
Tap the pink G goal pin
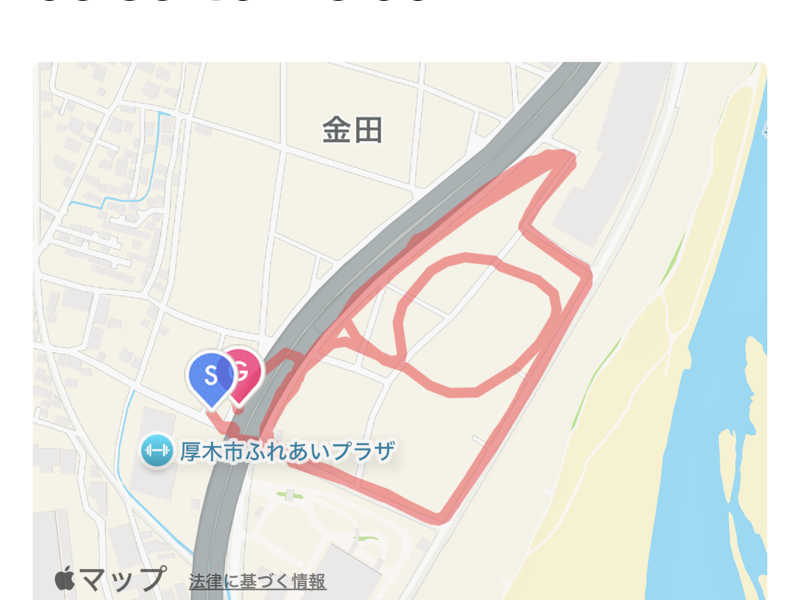pyautogui.click(x=245, y=368)
